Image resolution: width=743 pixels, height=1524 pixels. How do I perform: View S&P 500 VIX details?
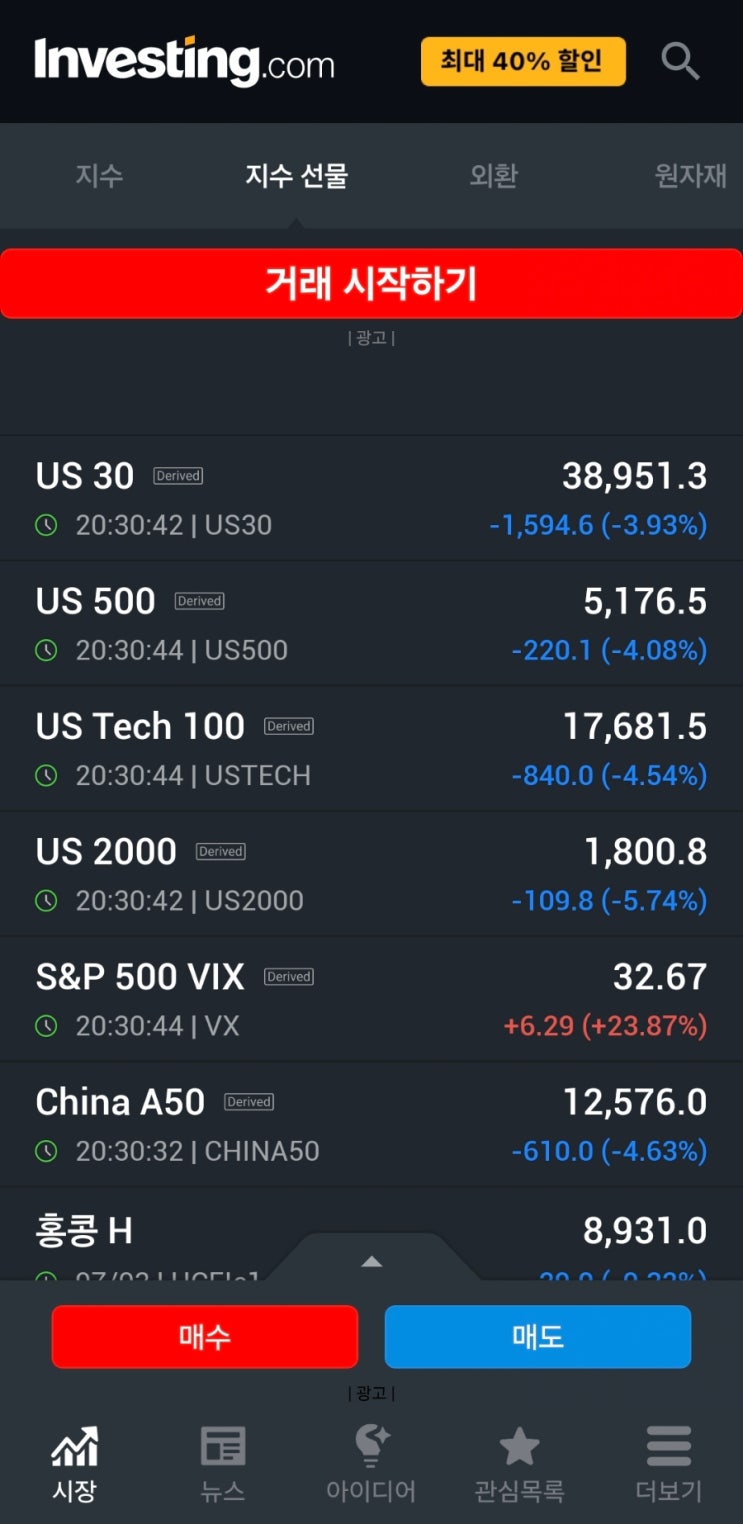[371, 998]
